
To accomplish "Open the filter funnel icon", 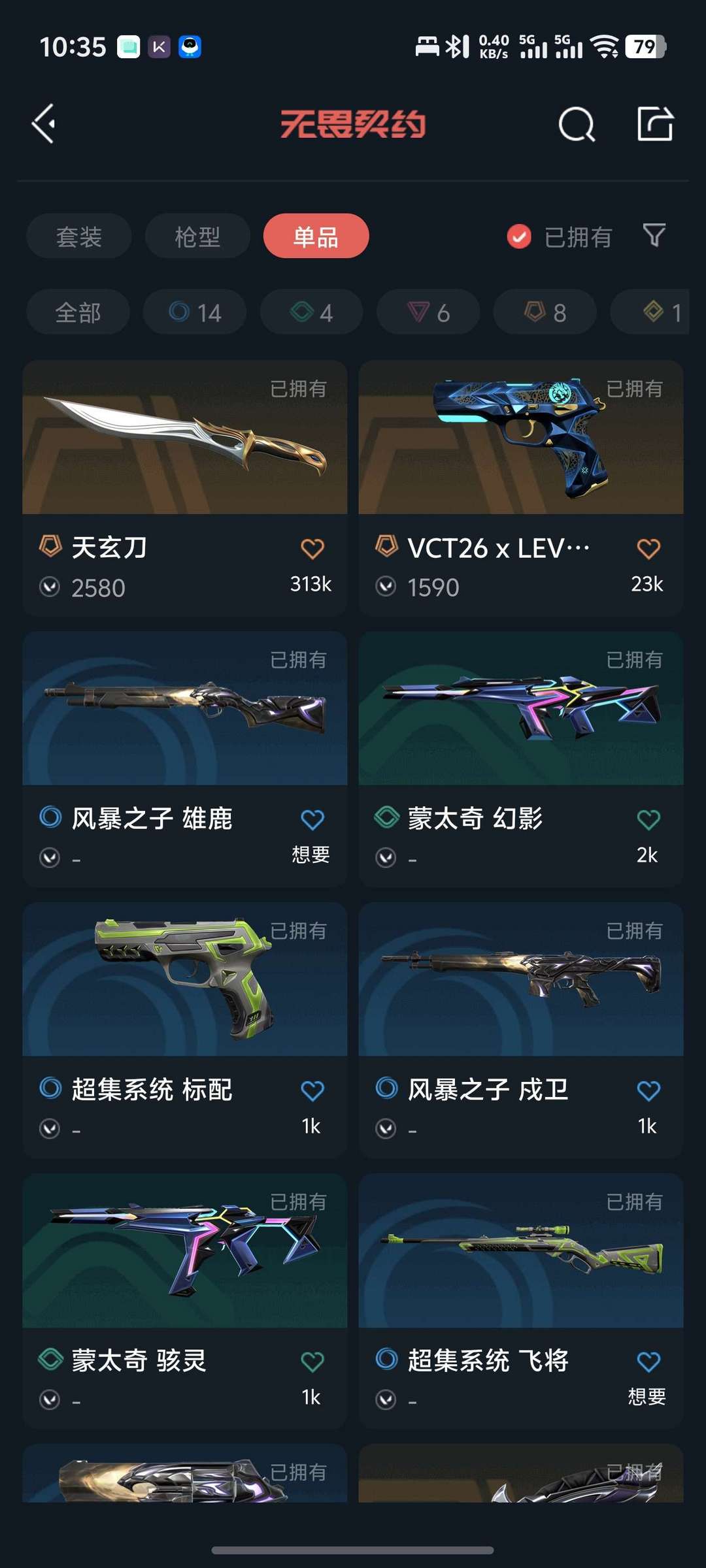I will tap(654, 235).
